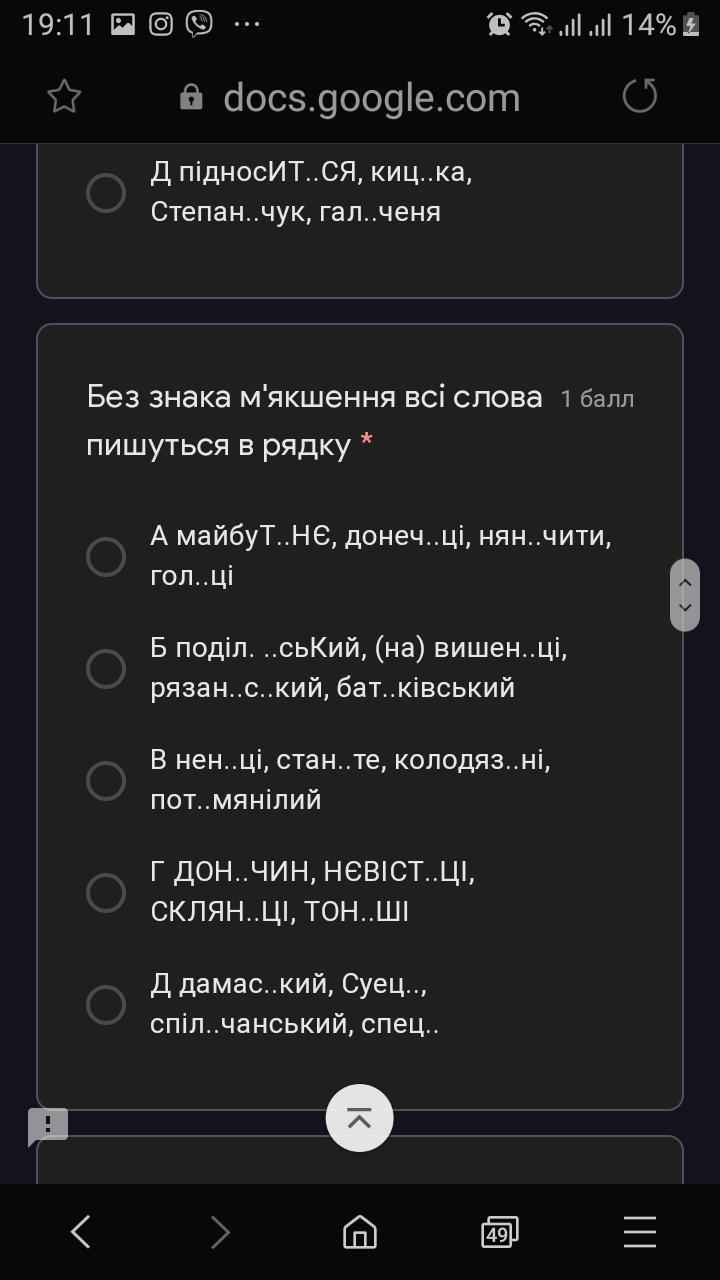Select option Д підносИТ..СЯ, киц..ка
The width and height of the screenshot is (720, 1280).
(106, 193)
